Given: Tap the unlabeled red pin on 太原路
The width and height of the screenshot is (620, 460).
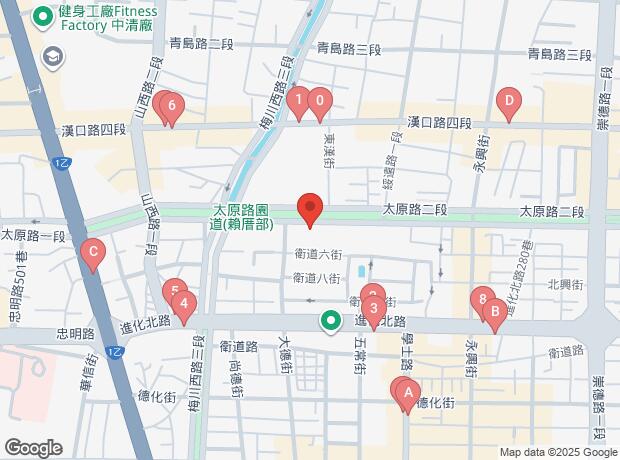Looking at the screenshot, I should (310, 209).
